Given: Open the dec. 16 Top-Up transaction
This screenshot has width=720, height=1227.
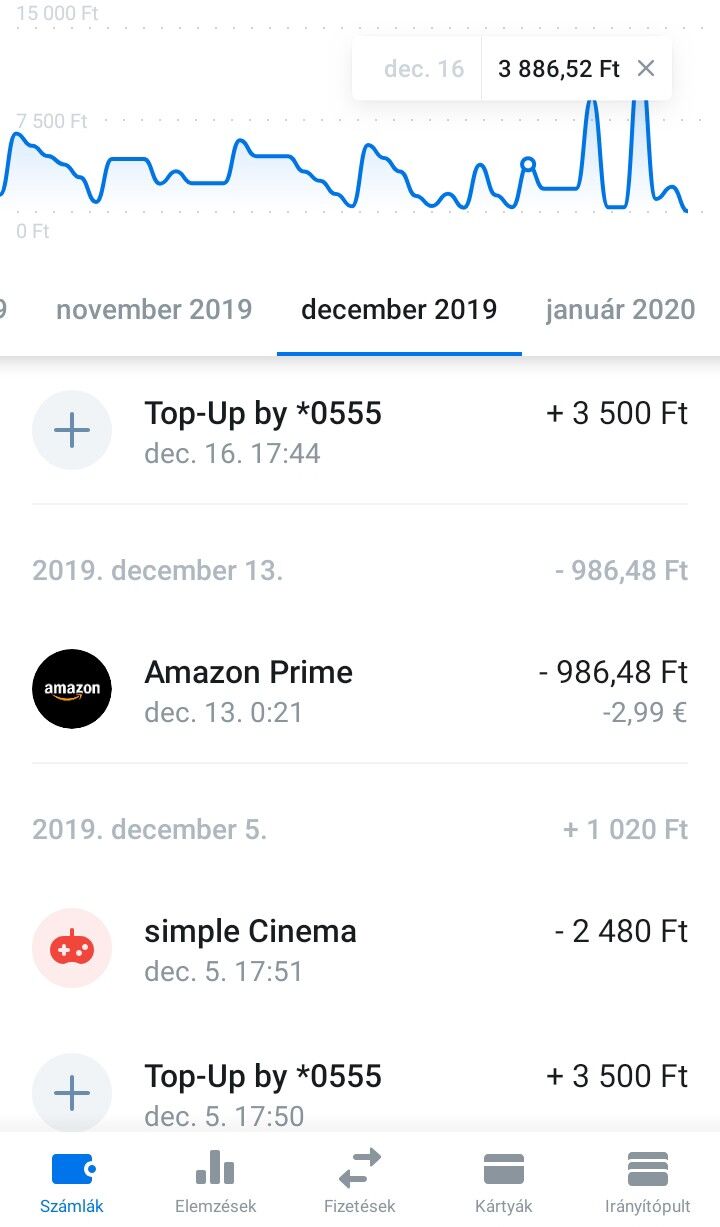Looking at the screenshot, I should [x=360, y=431].
